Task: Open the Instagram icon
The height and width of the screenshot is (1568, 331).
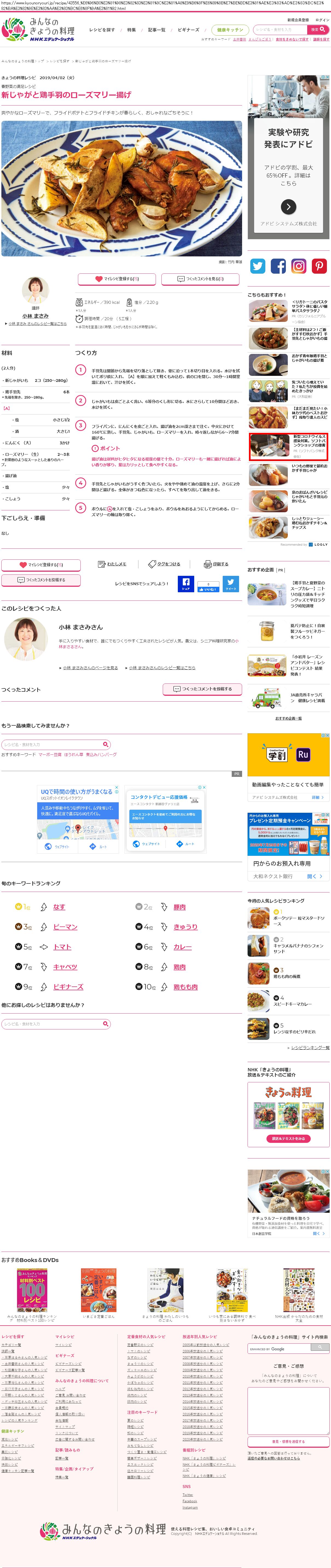Action: click(299, 266)
